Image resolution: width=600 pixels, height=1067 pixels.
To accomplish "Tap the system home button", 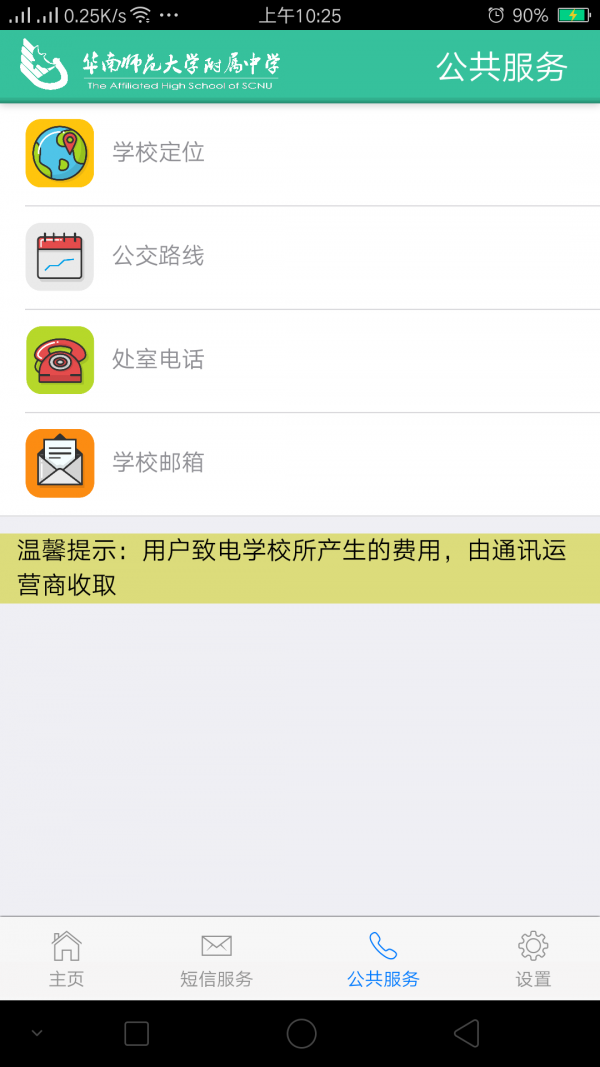I will click(x=301, y=1033).
